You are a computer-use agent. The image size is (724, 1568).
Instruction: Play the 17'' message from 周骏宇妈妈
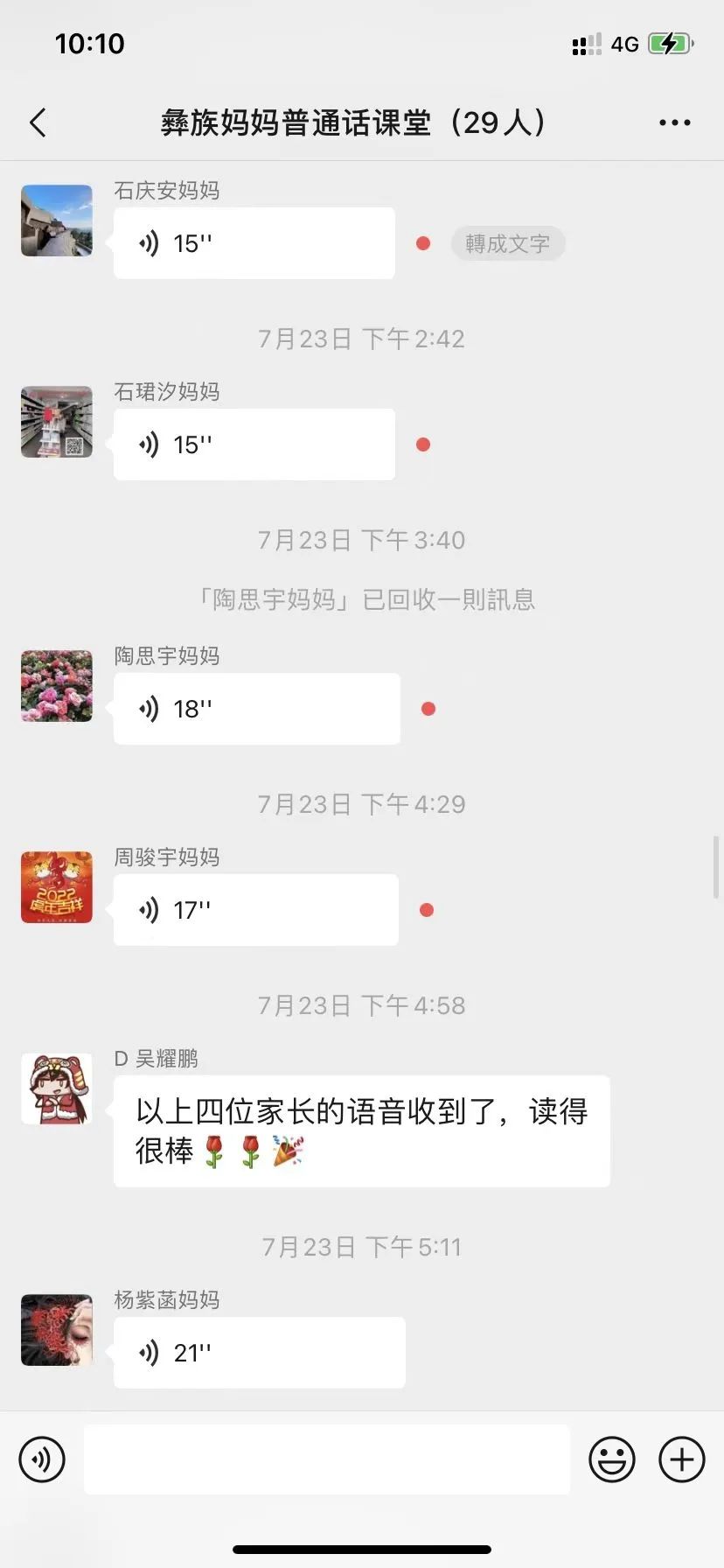(x=255, y=909)
